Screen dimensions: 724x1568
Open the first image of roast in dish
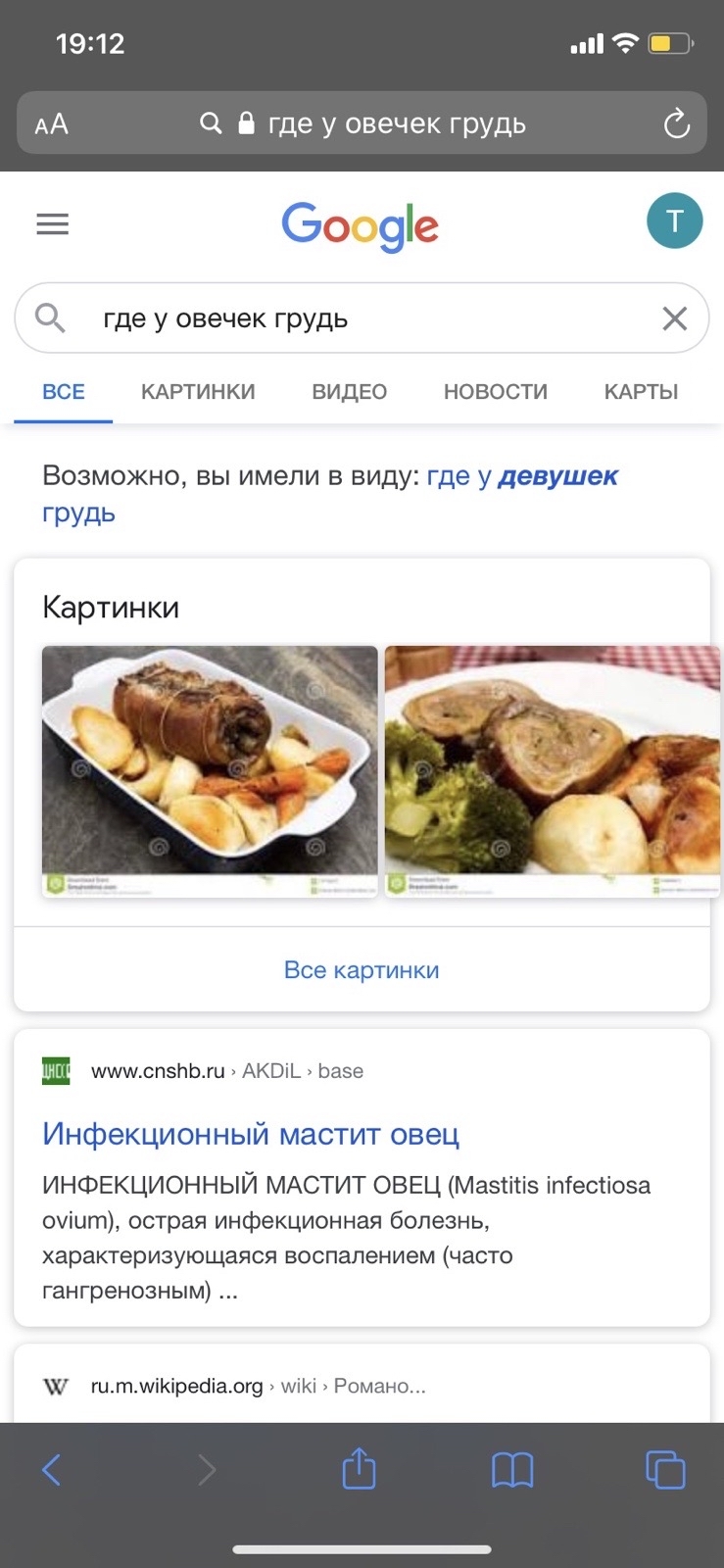point(210,770)
